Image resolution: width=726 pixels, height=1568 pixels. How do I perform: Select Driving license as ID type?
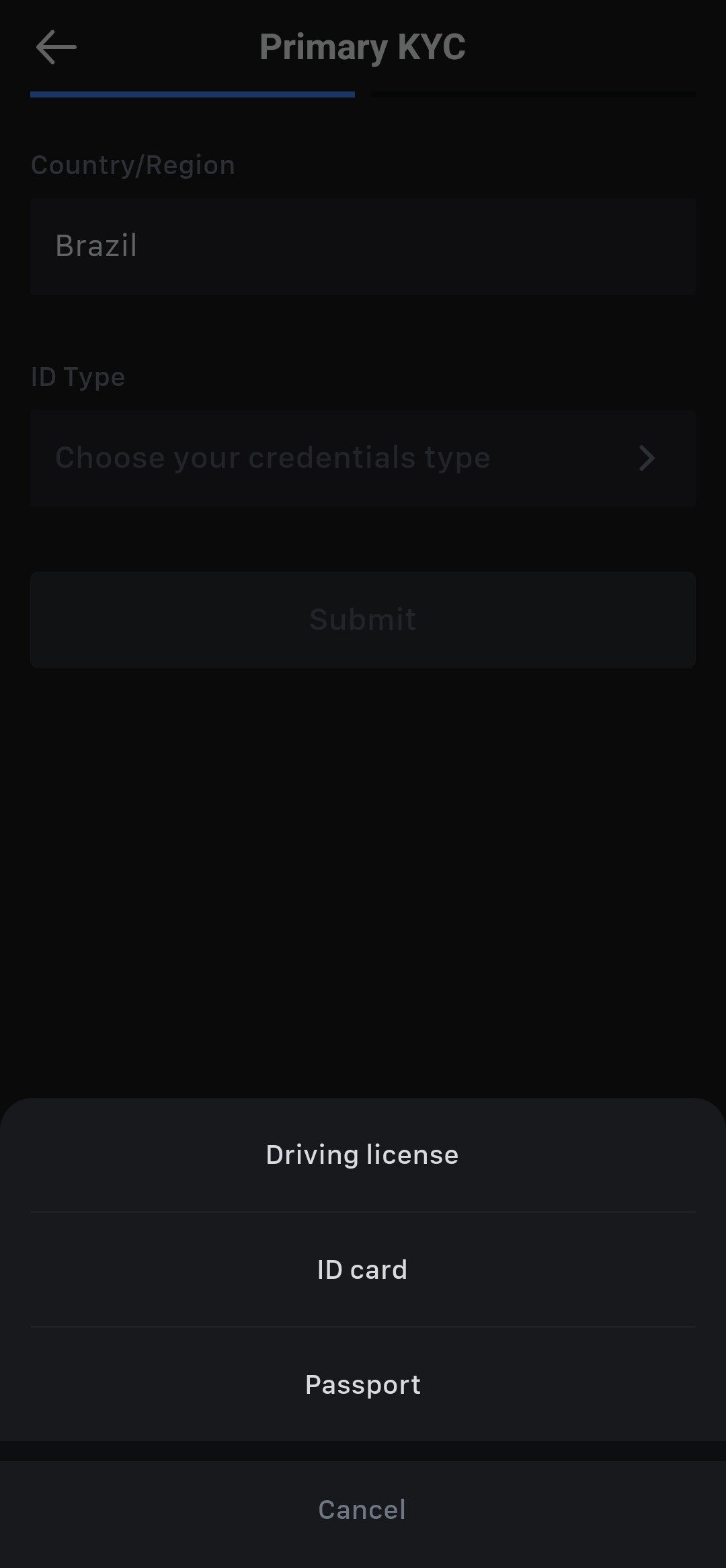pos(363,1154)
